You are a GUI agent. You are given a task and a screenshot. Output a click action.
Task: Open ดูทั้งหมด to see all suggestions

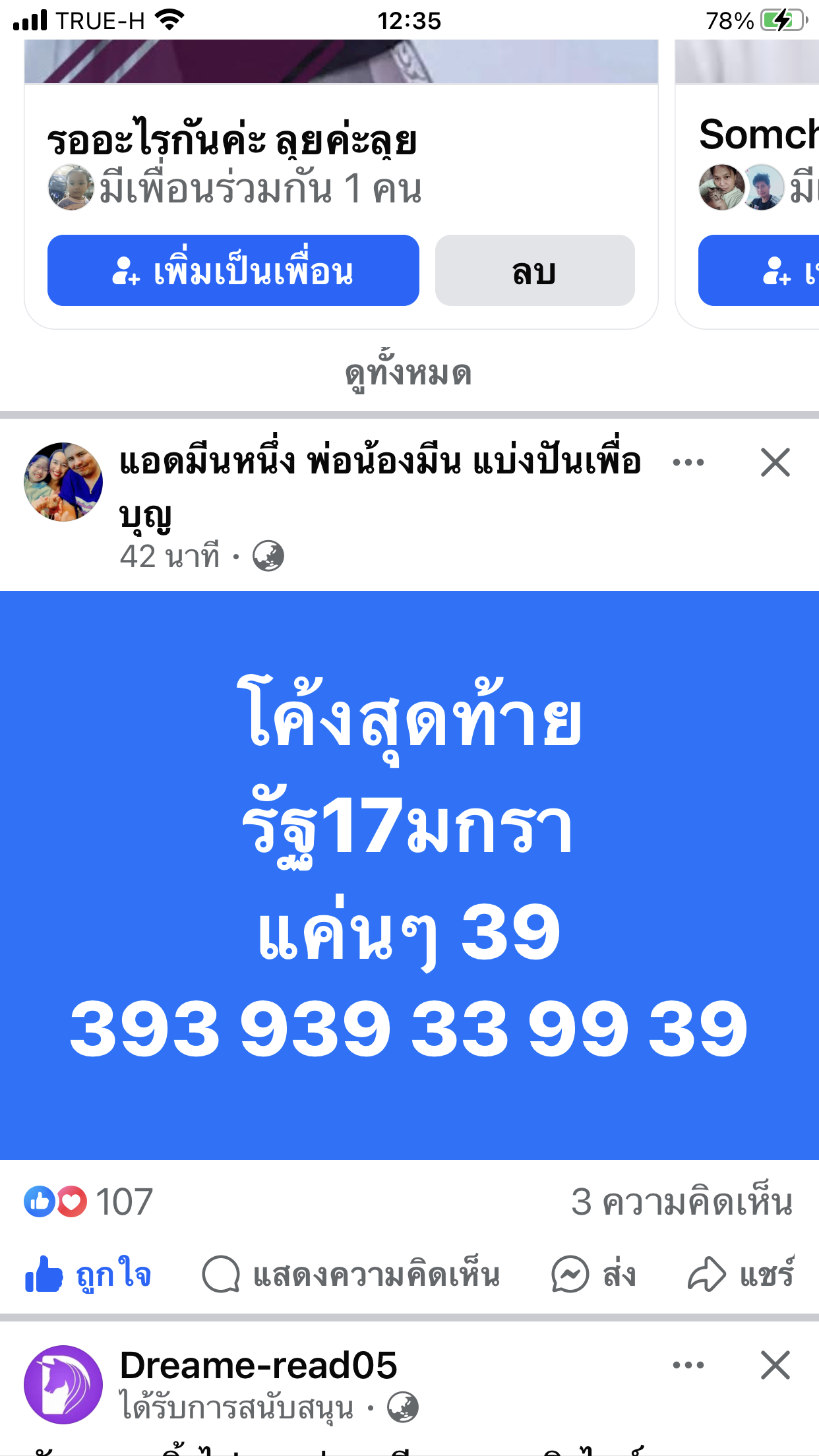[x=409, y=373]
